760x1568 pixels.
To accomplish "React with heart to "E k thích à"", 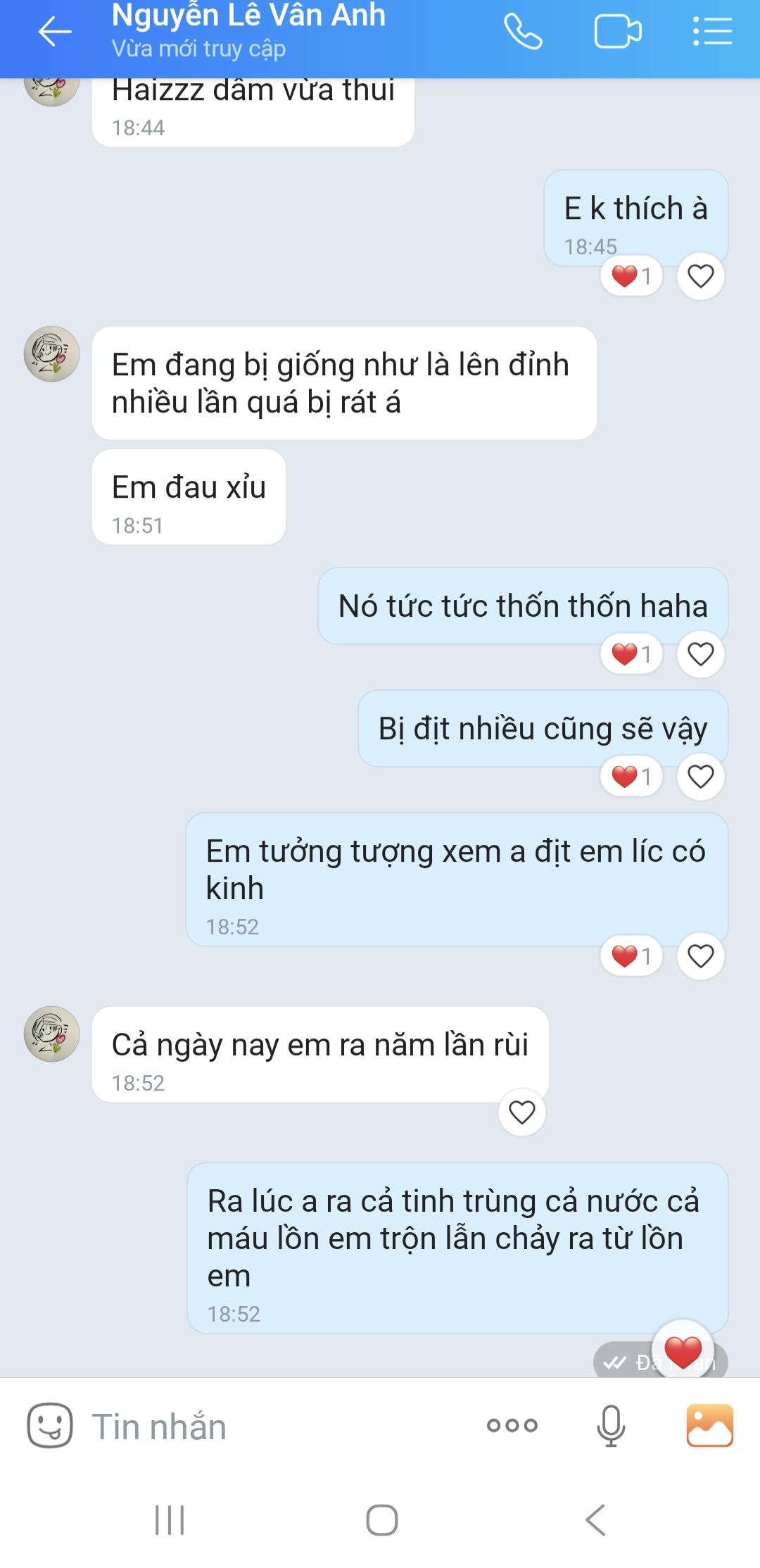I will pos(700,276).
